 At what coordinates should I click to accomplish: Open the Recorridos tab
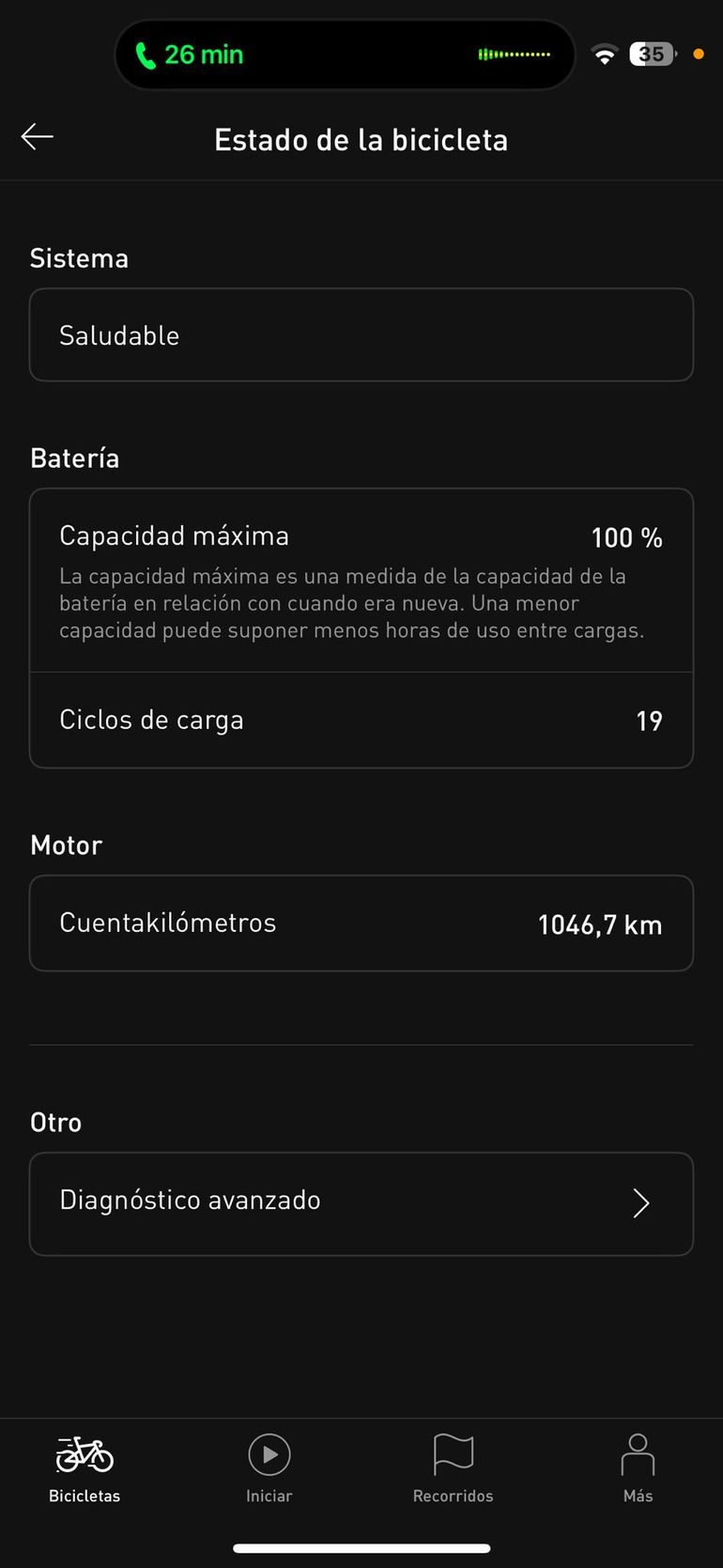[x=453, y=1469]
